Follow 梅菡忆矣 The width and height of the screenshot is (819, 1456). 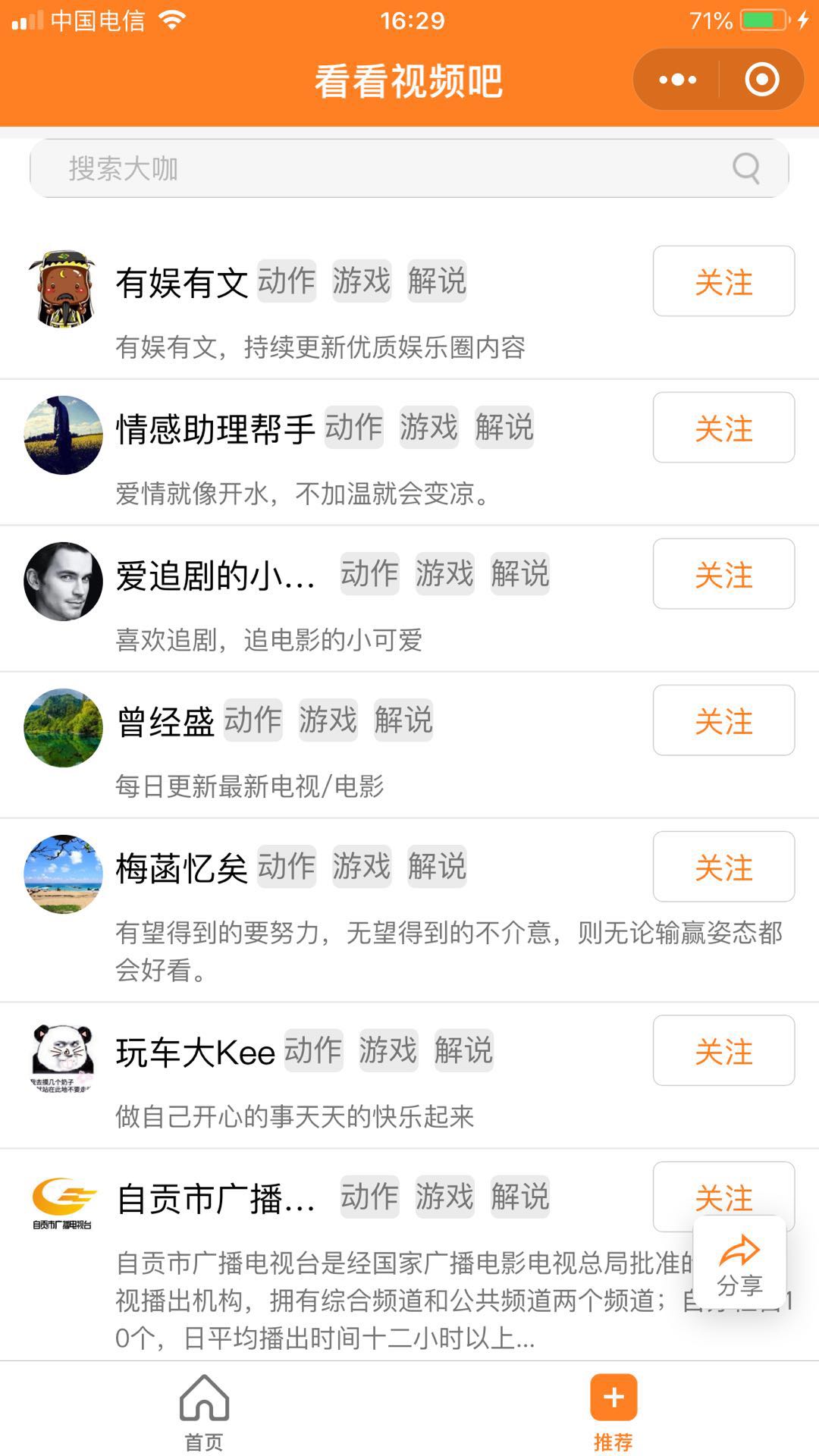point(723,867)
